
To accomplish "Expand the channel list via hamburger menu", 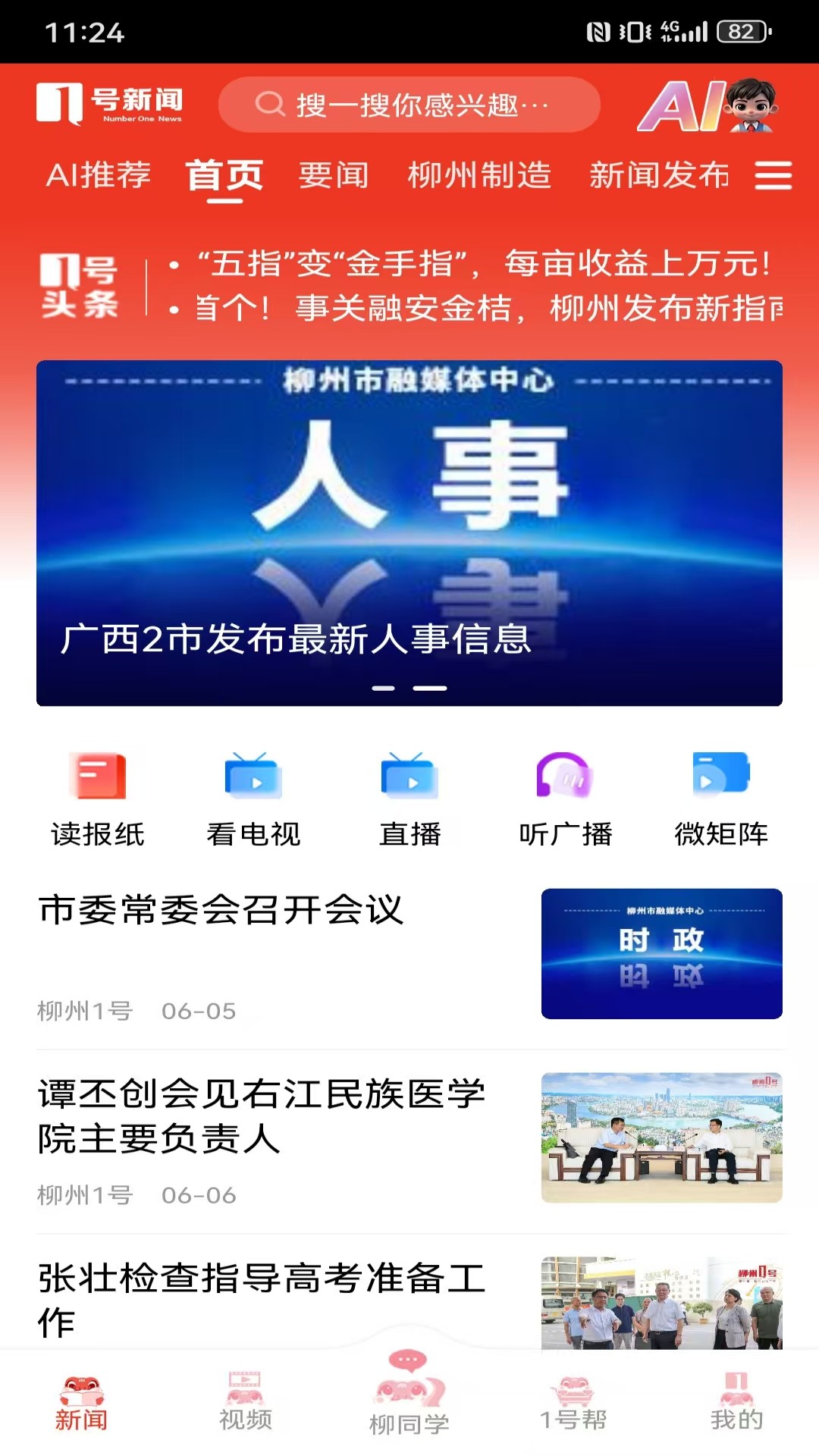I will [x=774, y=176].
